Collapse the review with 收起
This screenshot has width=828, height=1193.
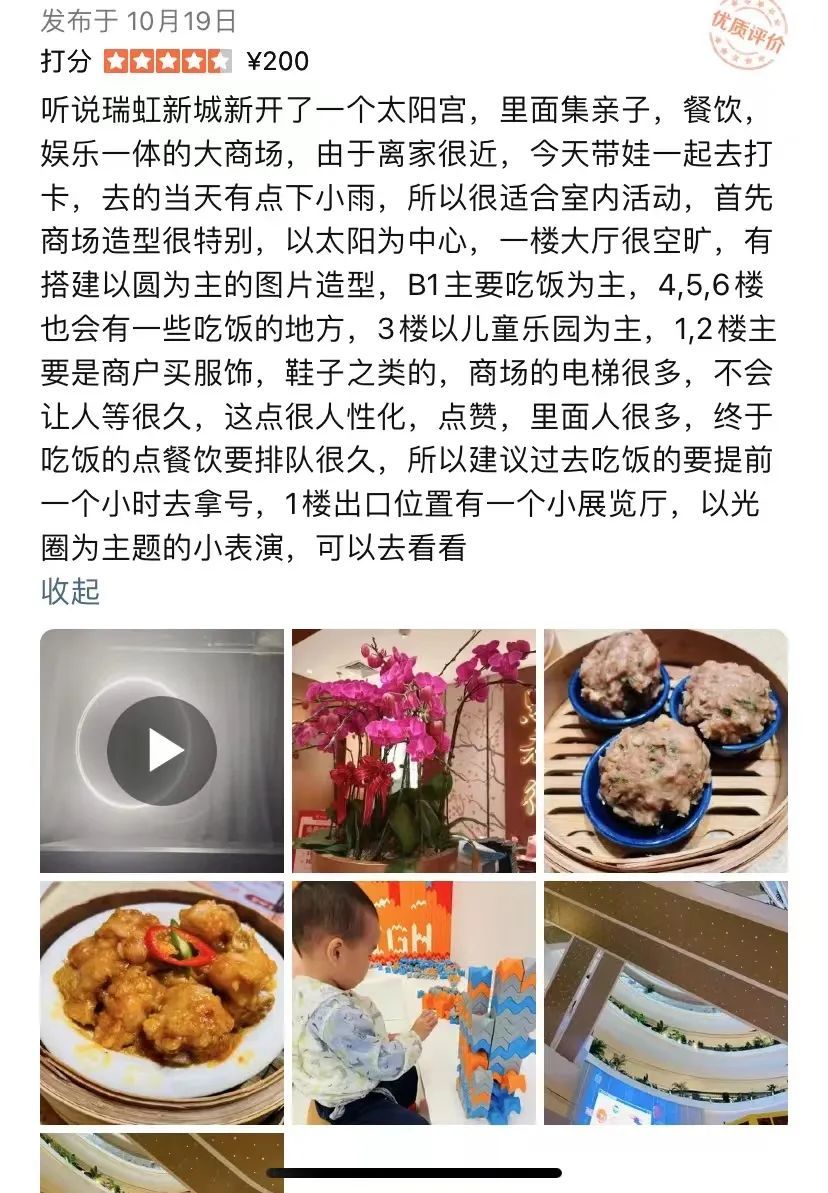point(70,590)
